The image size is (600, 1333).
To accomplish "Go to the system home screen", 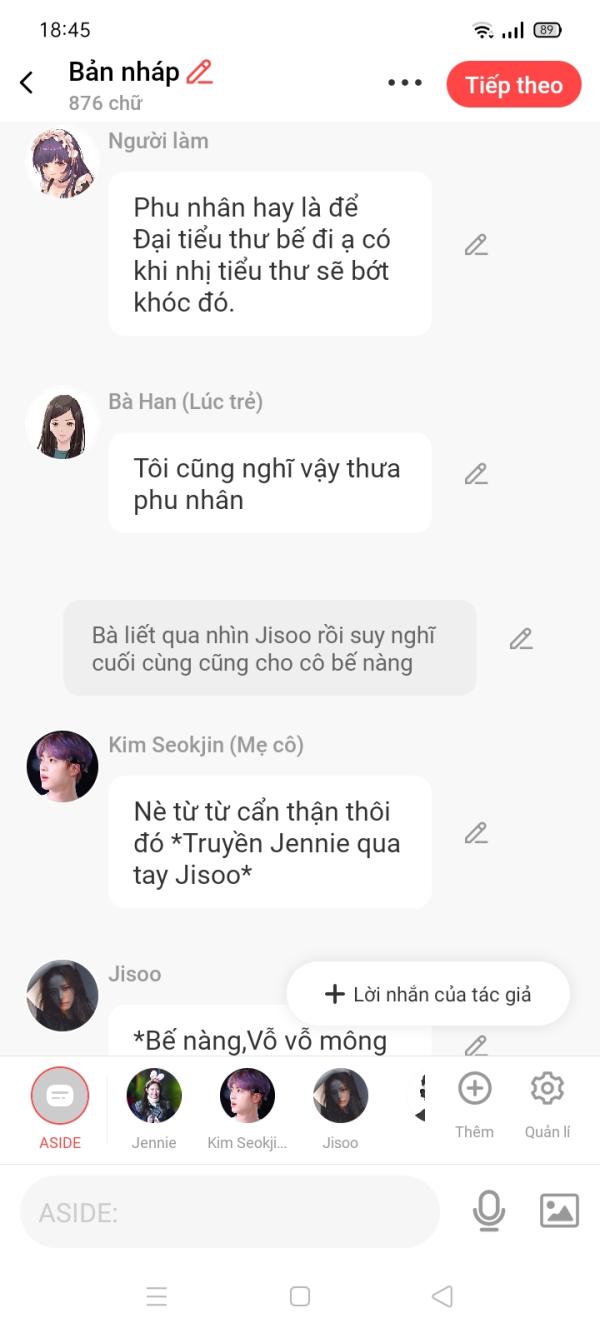I will (299, 1296).
